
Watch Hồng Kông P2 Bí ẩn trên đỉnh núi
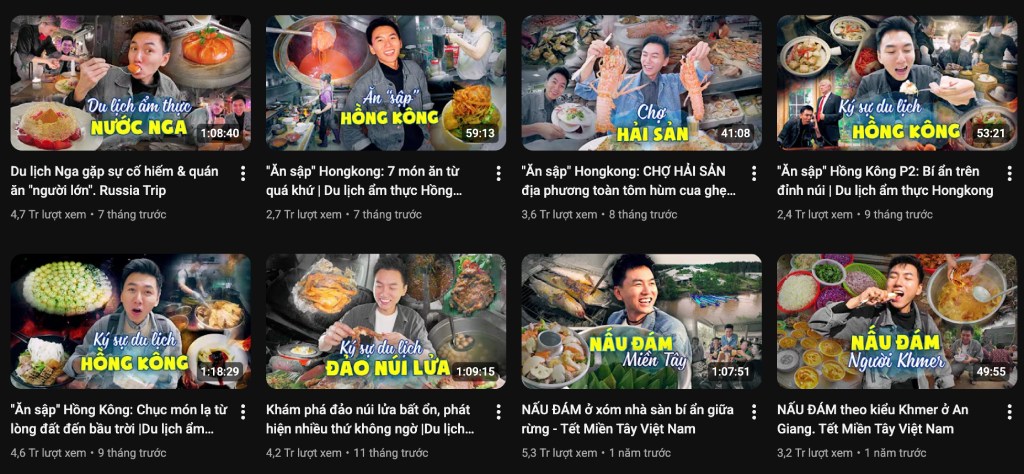[897, 82]
